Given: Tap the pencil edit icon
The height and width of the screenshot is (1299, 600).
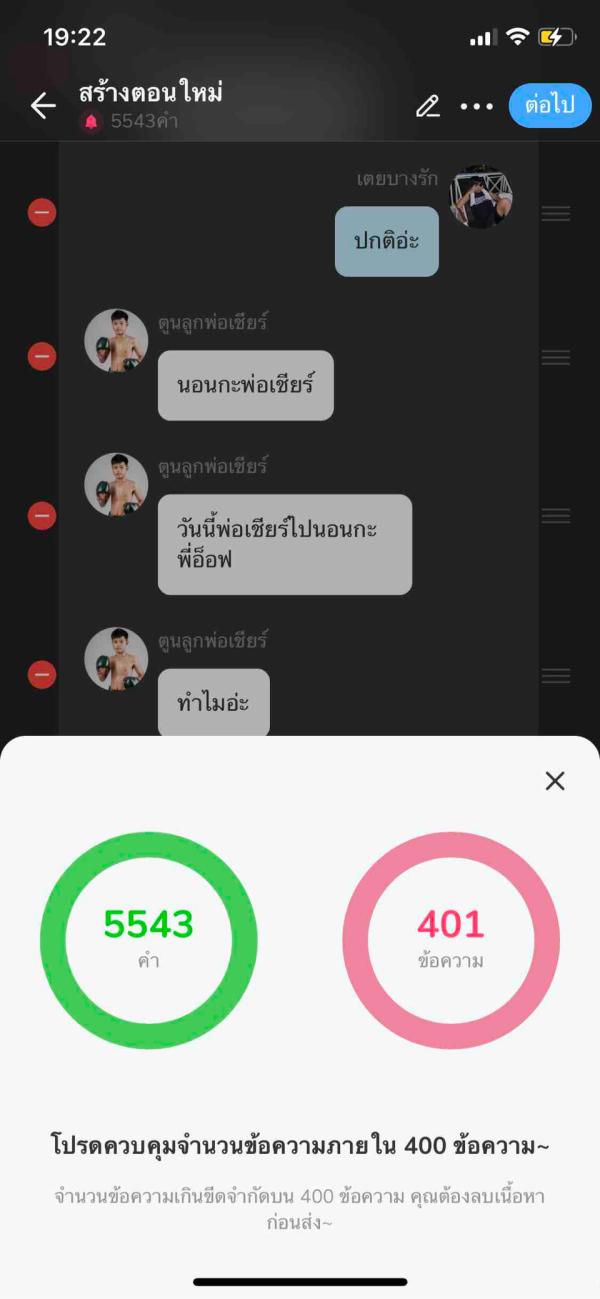Looking at the screenshot, I should [428, 106].
